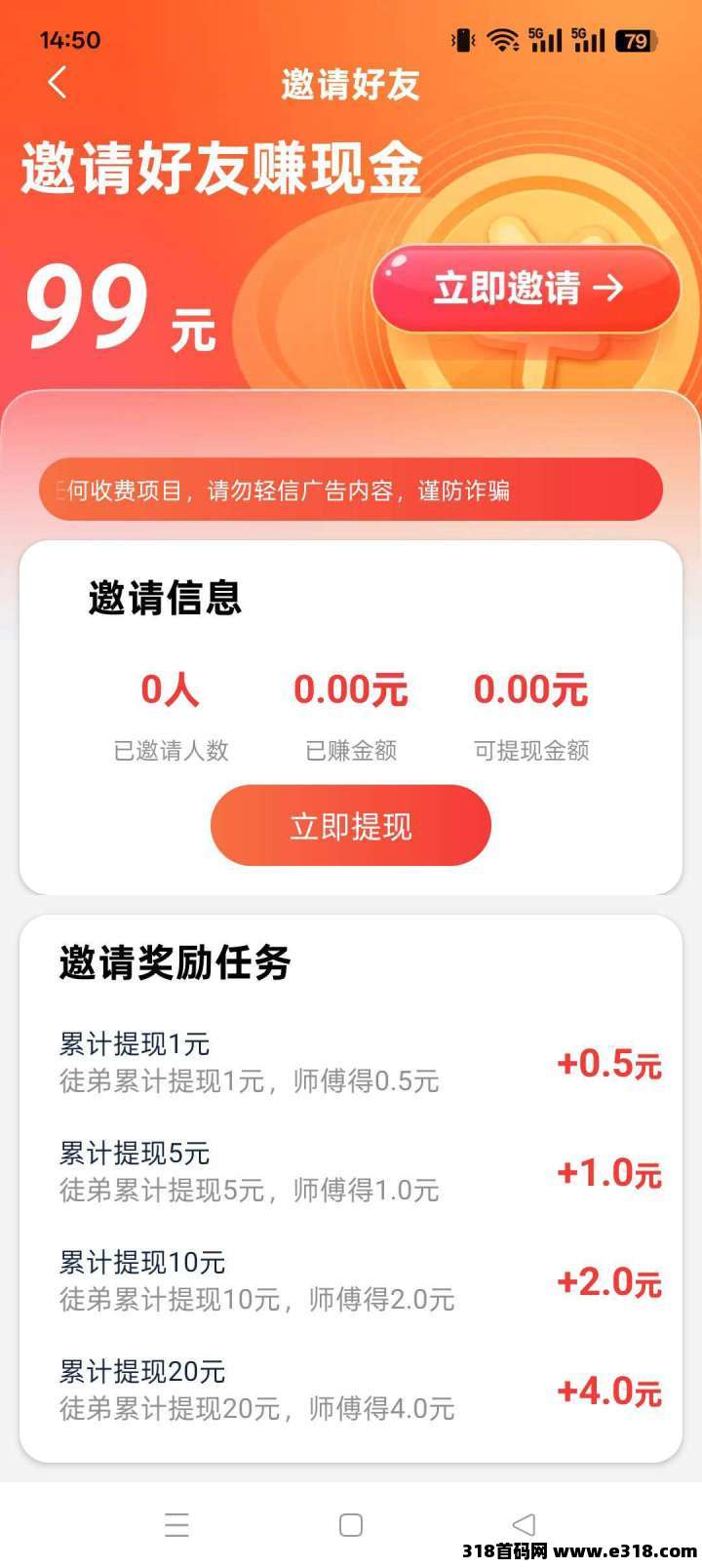Tap the second 5G signal icon
The height and width of the screenshot is (1568, 702).
click(x=590, y=39)
